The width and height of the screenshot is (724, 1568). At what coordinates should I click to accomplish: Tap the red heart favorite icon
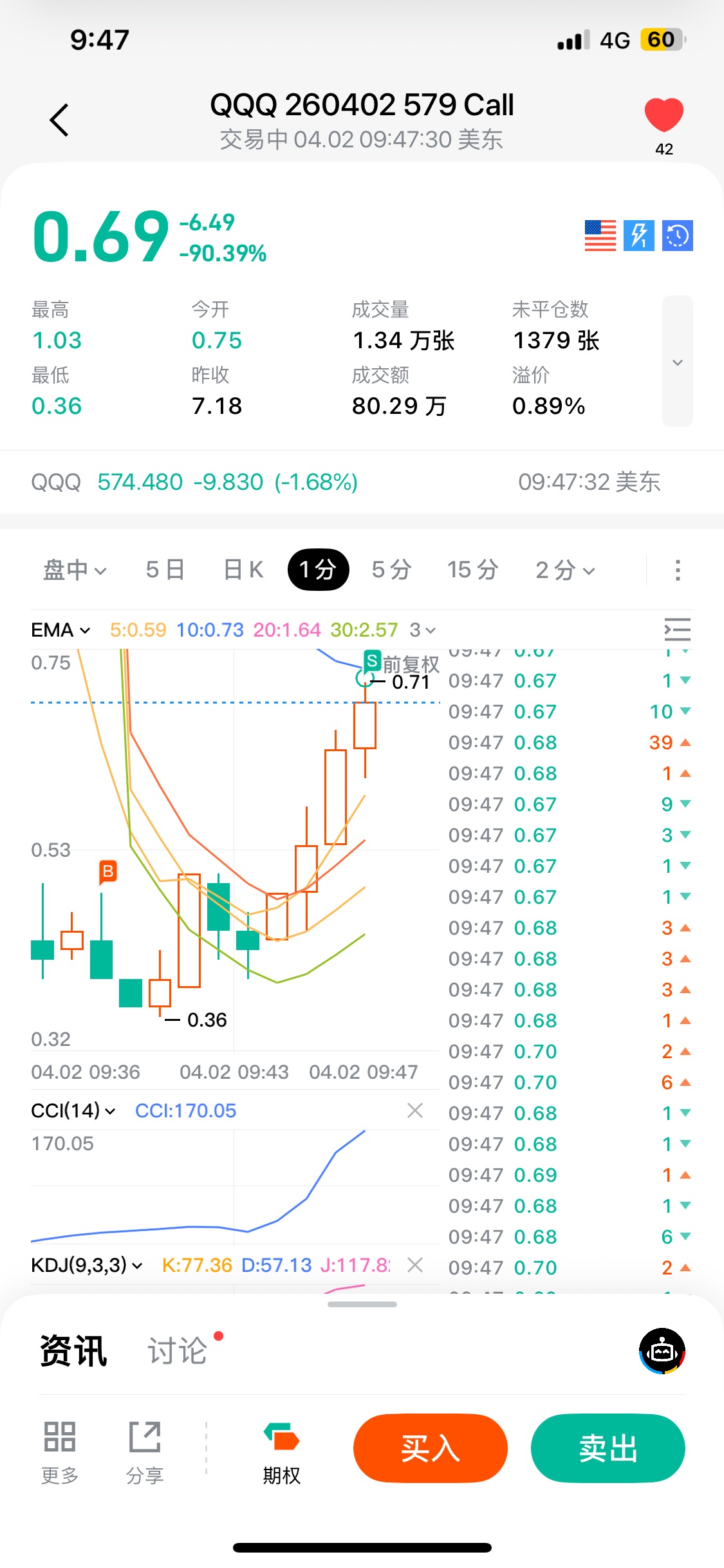point(664,116)
